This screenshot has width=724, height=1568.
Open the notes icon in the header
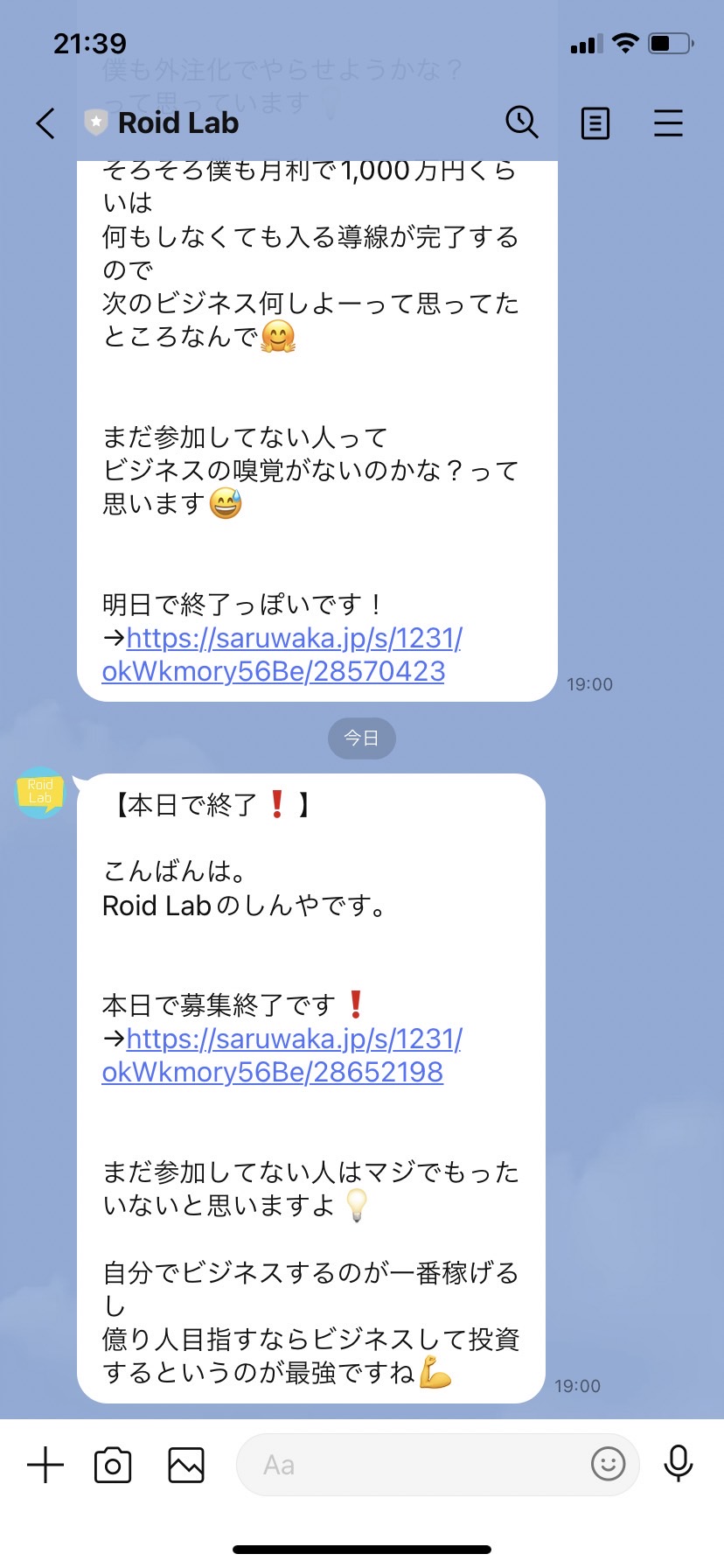click(595, 123)
